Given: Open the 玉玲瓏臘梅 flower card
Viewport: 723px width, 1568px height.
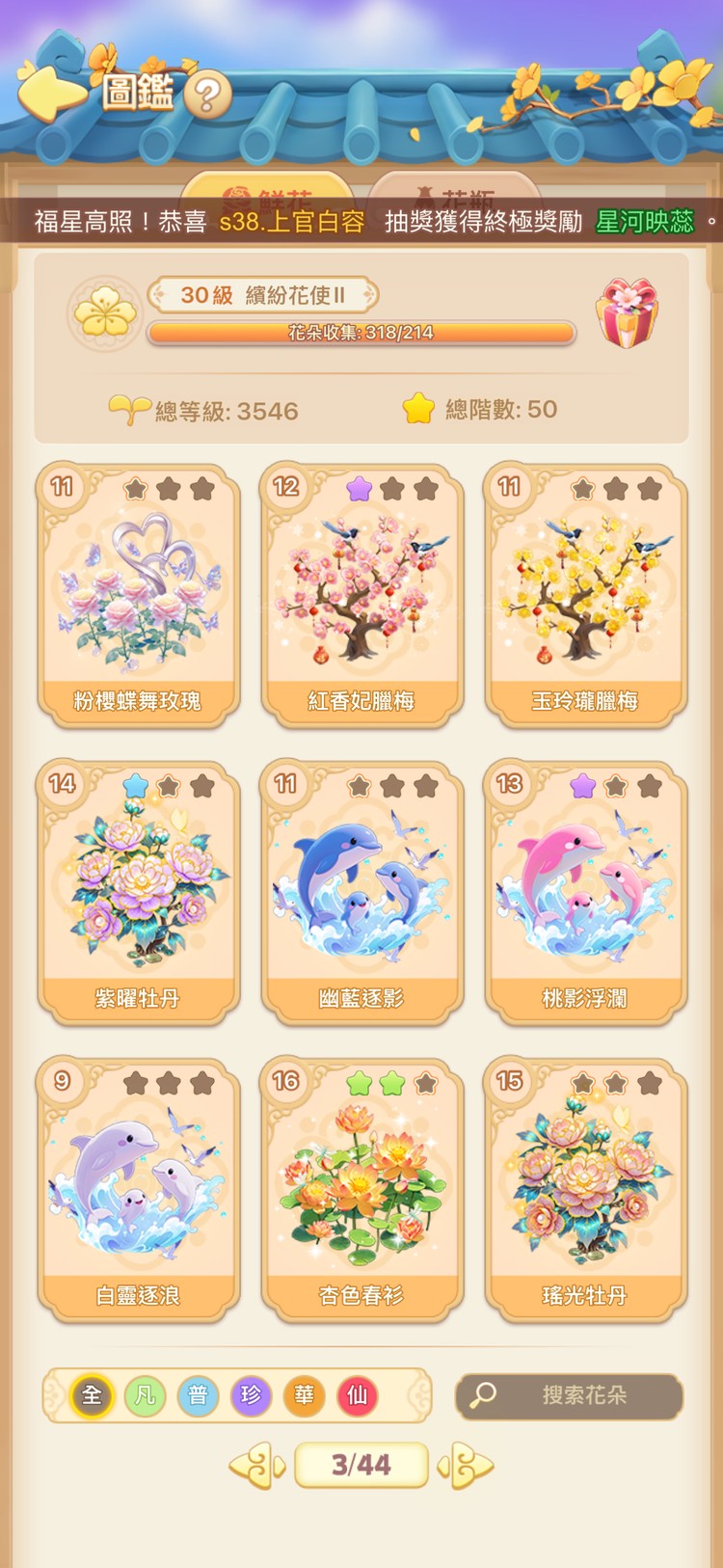Looking at the screenshot, I should (585, 595).
